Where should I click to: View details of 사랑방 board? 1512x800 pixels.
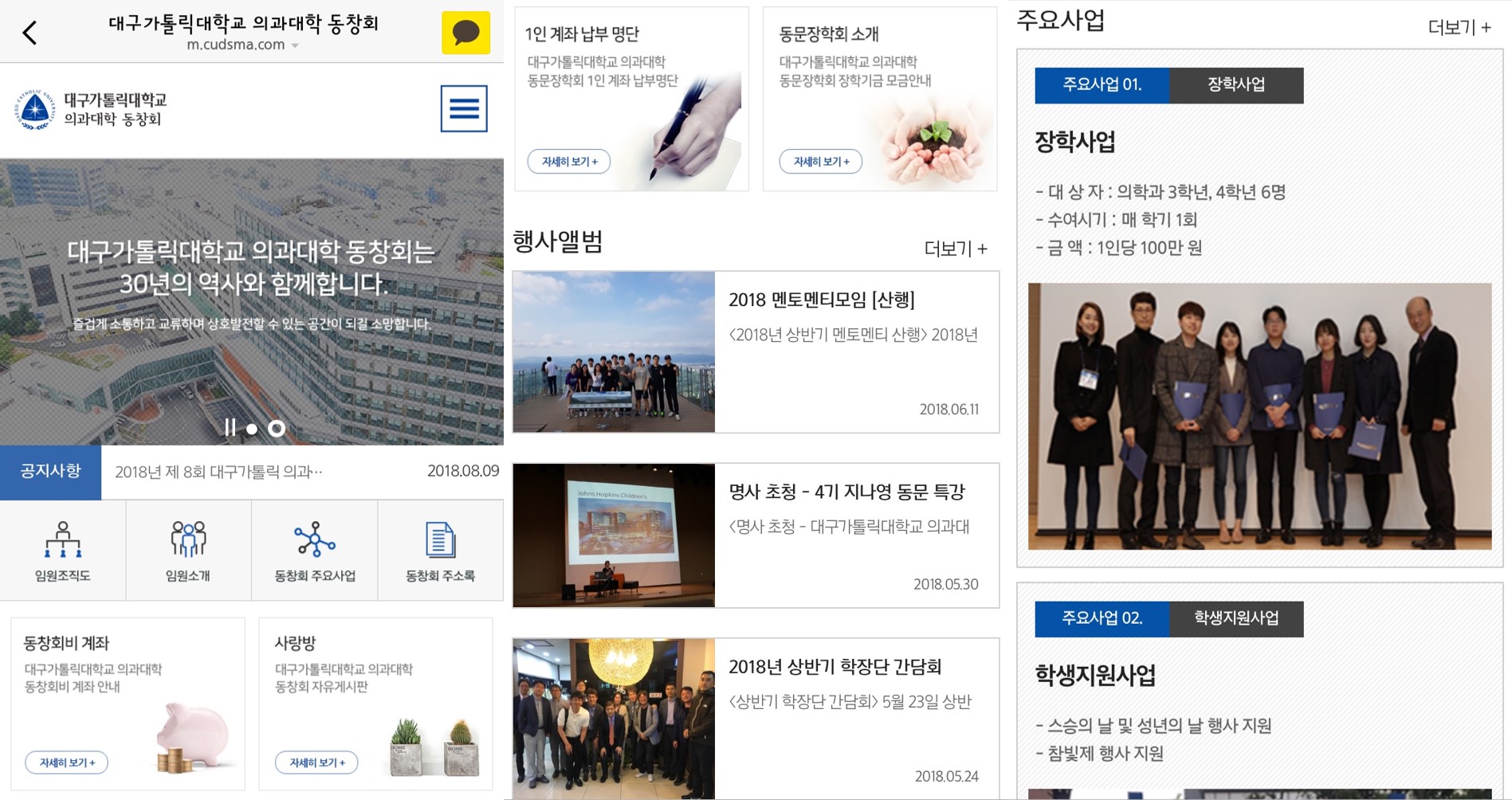(x=316, y=763)
